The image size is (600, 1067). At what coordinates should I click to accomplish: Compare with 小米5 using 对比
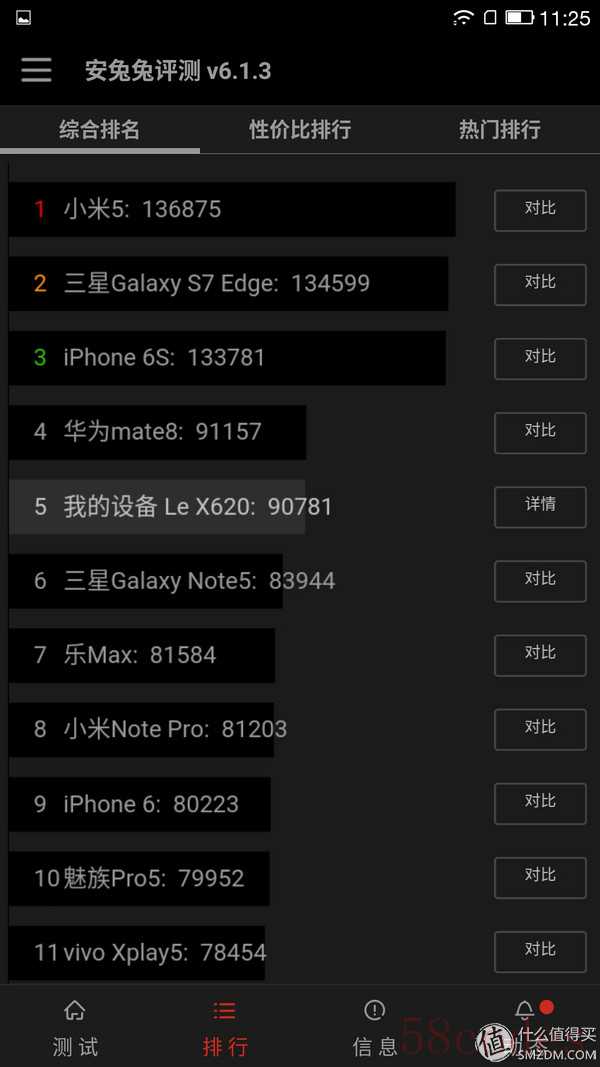540,210
